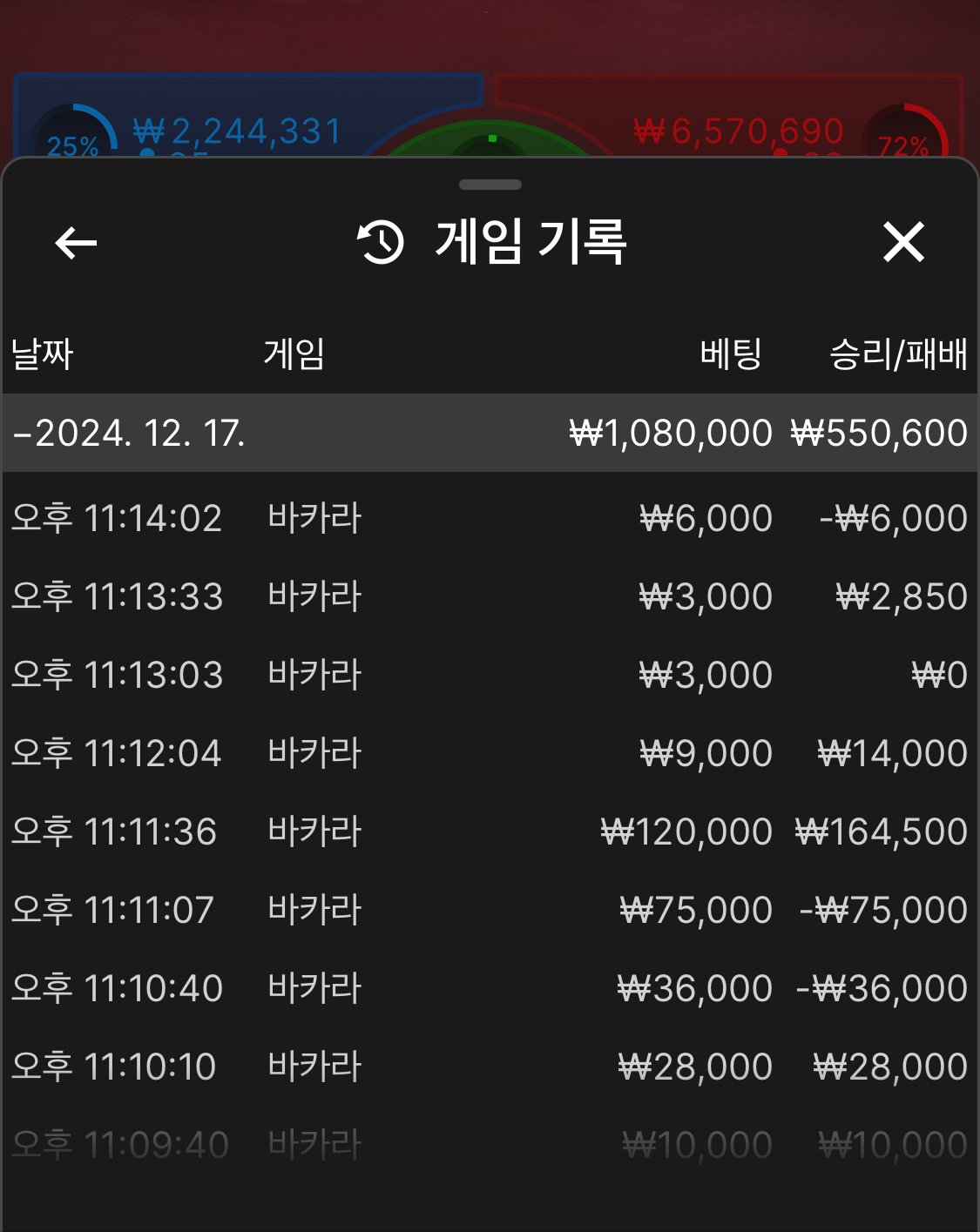Select the 오후 11:12:04 baccarat entry
This screenshot has width=980, height=1232.
490,753
